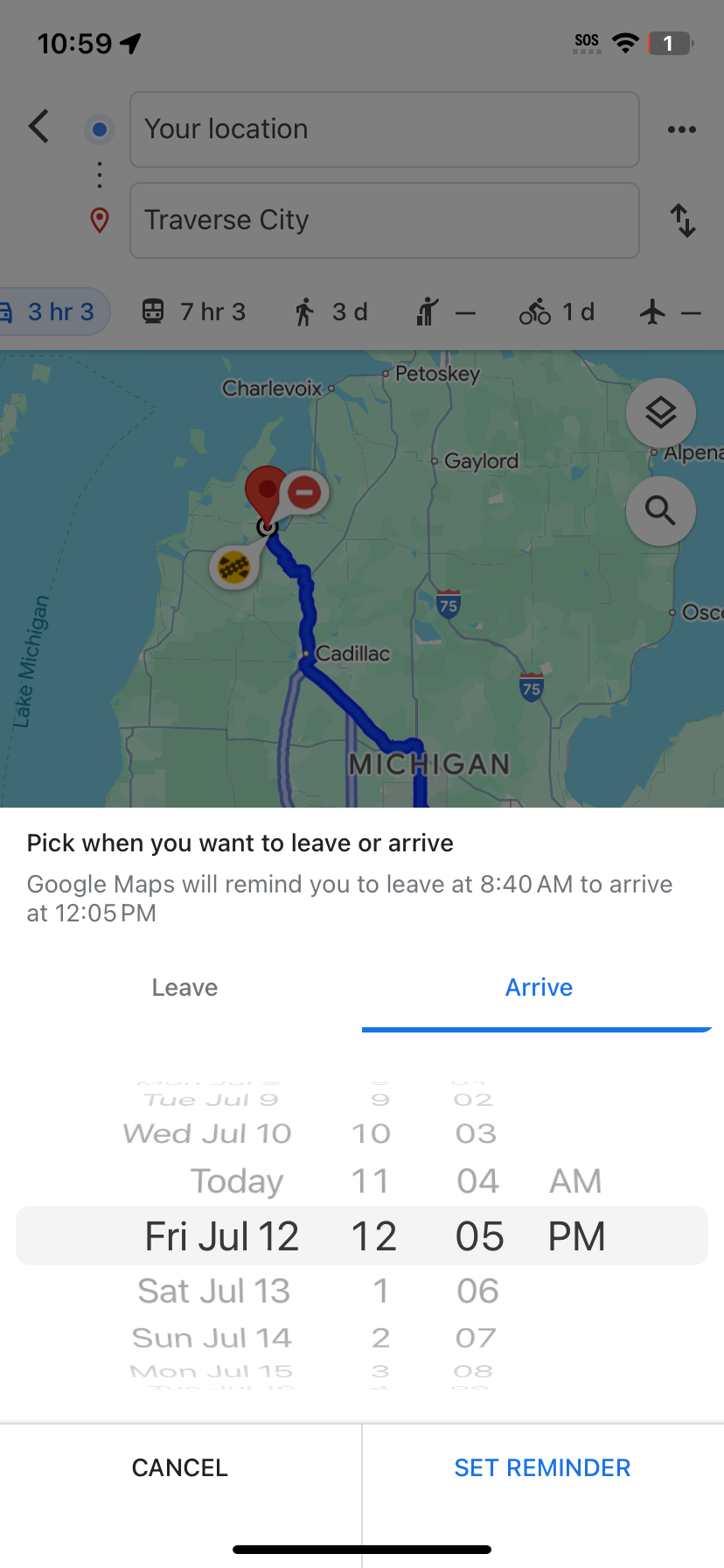Open the map layers button

point(661,413)
